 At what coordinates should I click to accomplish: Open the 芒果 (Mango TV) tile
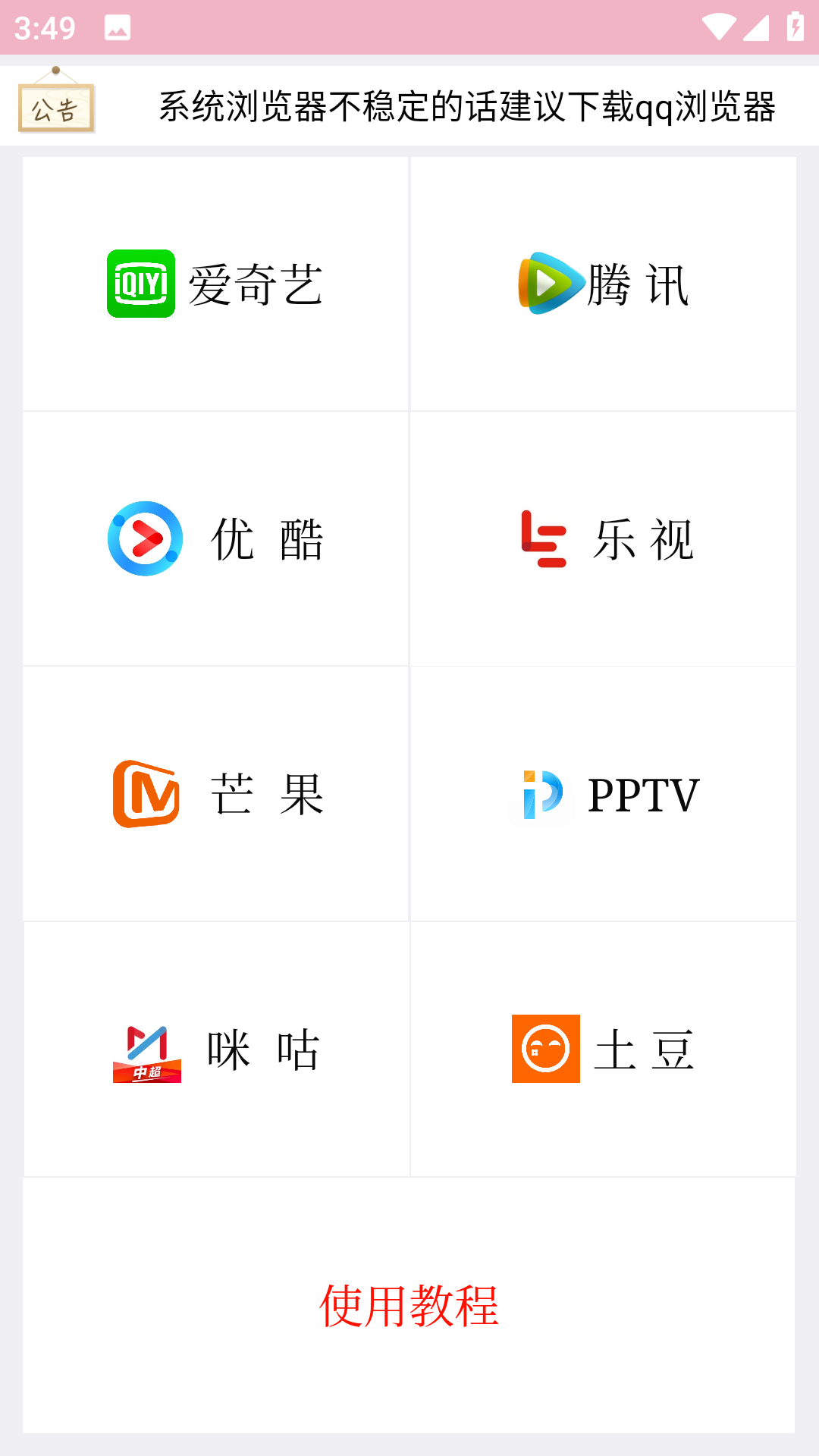216,794
